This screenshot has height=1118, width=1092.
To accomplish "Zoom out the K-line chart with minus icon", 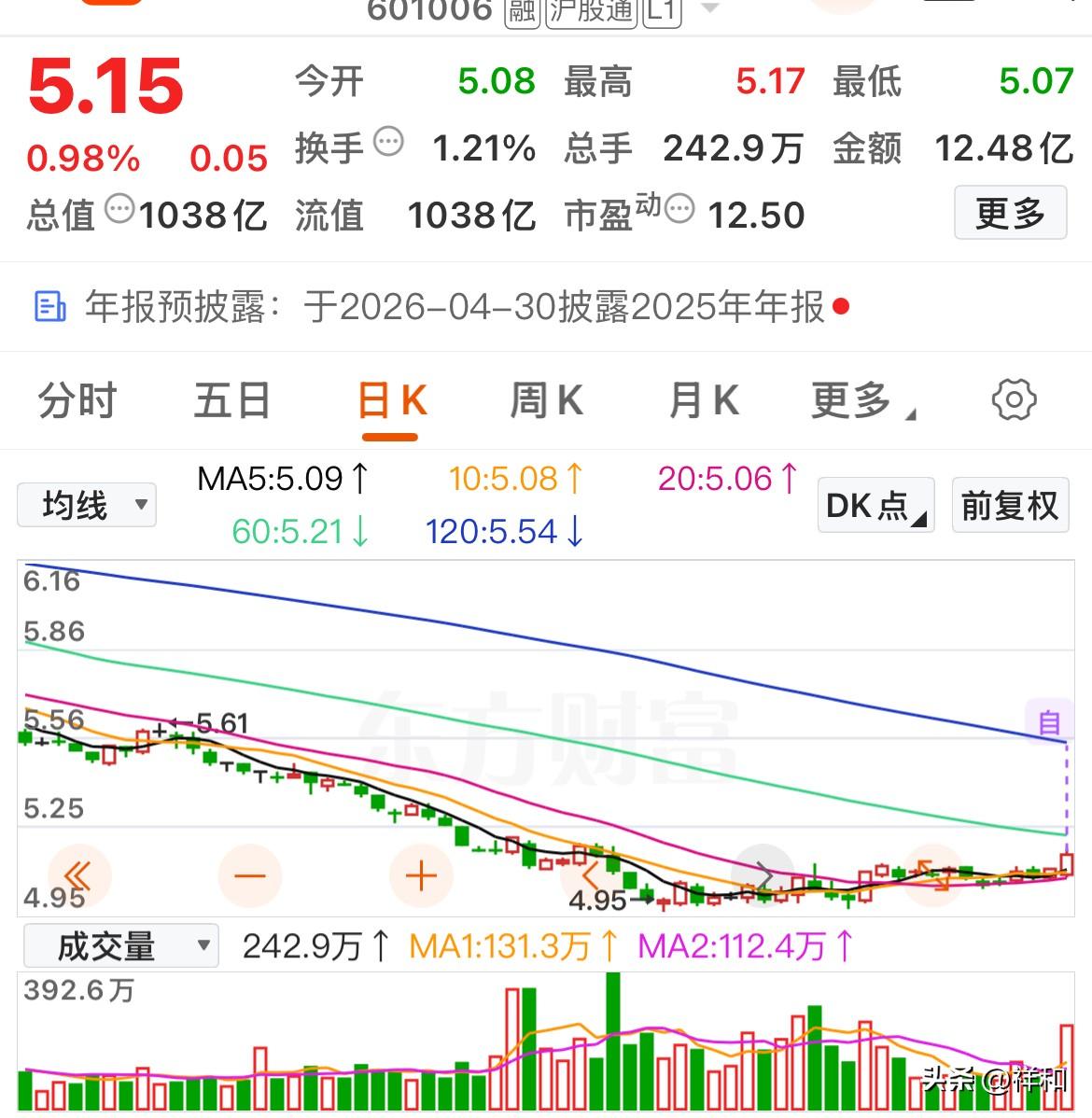I will [248, 875].
